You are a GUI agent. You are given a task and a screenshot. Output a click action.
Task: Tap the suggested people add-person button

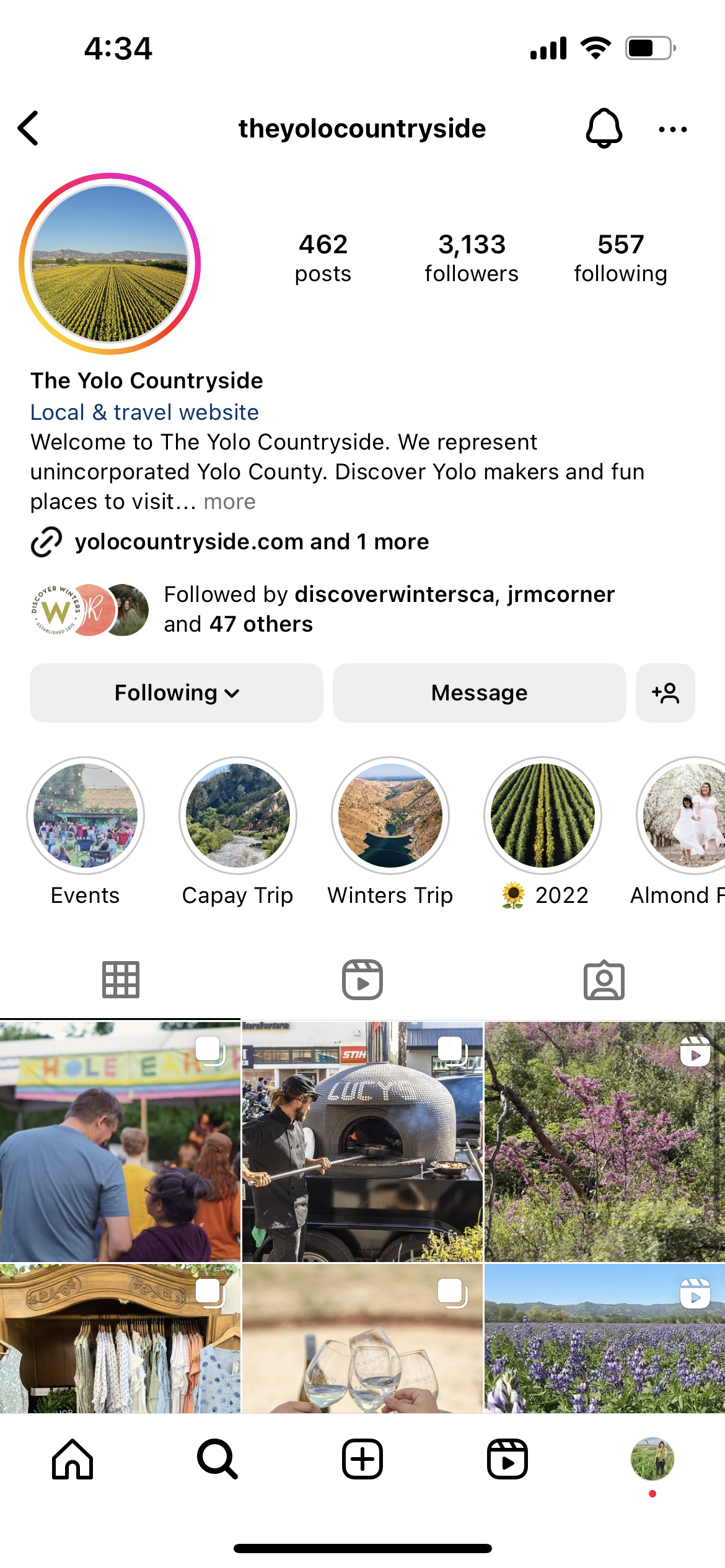tap(666, 693)
